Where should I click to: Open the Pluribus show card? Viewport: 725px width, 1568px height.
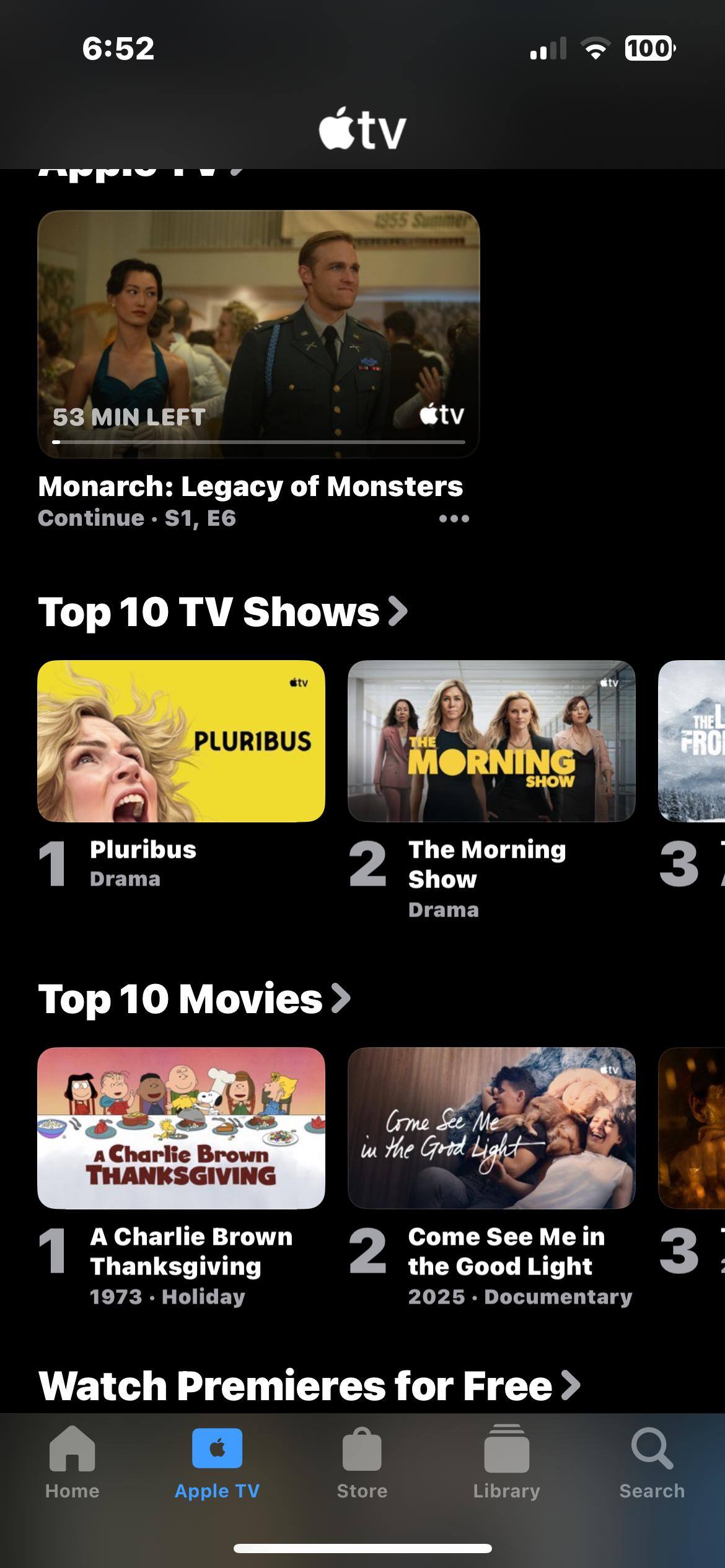pyautogui.click(x=181, y=741)
